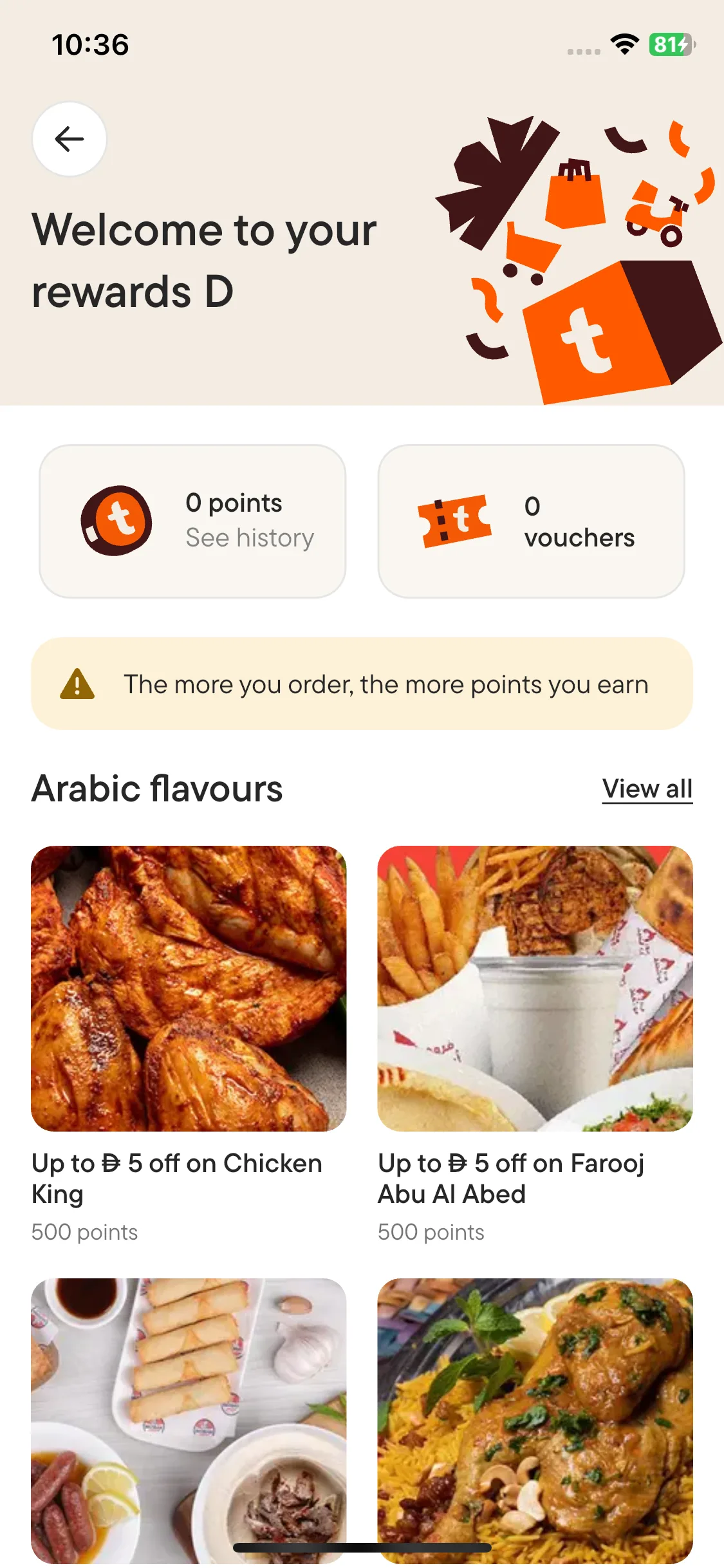View all Arabic flavours
The width and height of the screenshot is (724, 1568).
[x=647, y=789]
